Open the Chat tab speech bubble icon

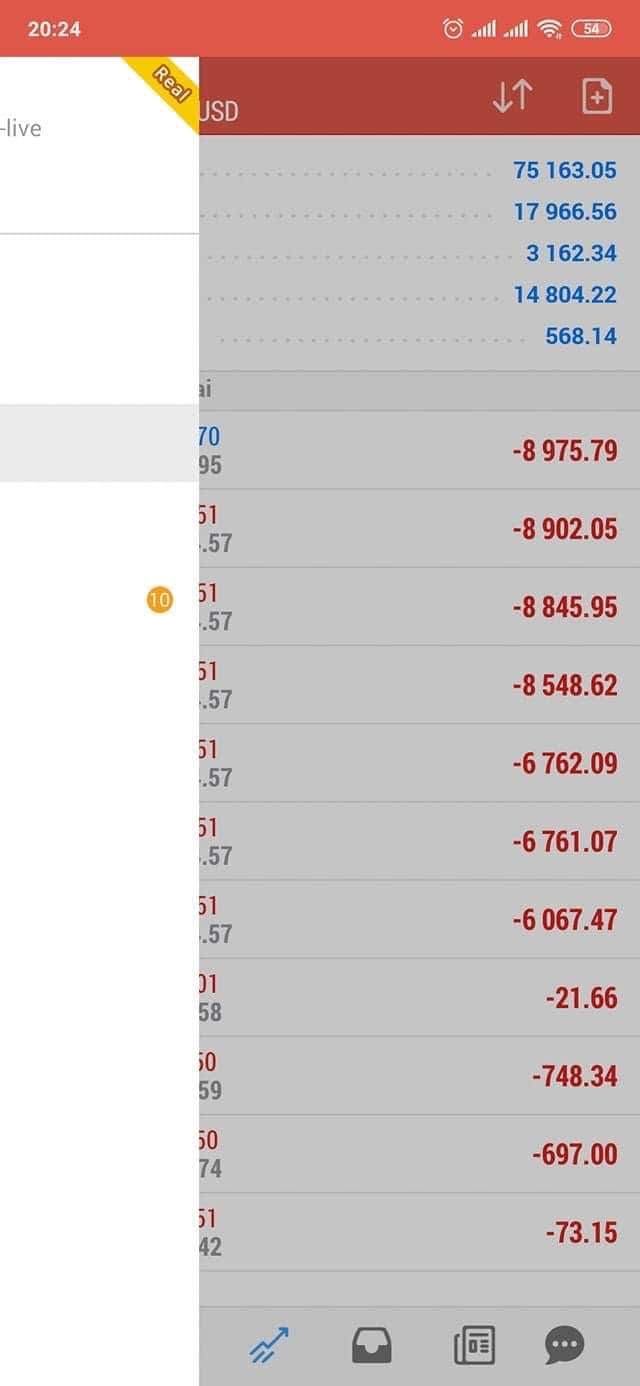565,1345
